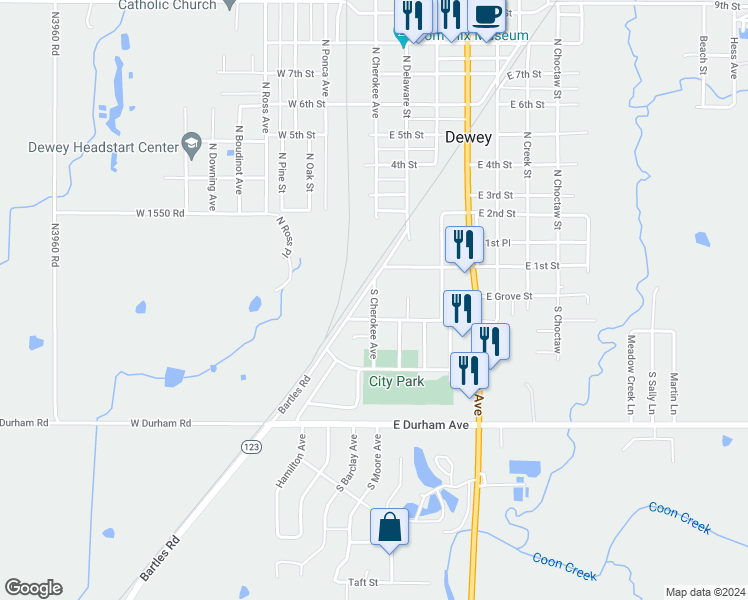Tap the restaurant marker next to City Park
Viewport: 748px width, 600px height.
[x=469, y=372]
